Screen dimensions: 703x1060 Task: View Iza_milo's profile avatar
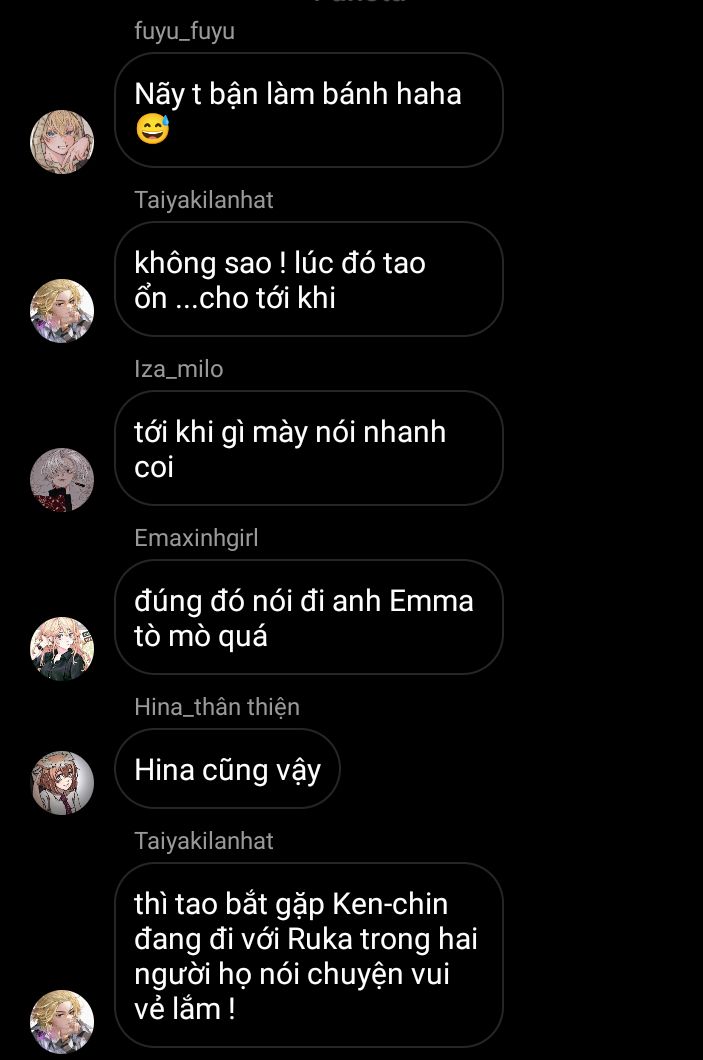pos(62,480)
